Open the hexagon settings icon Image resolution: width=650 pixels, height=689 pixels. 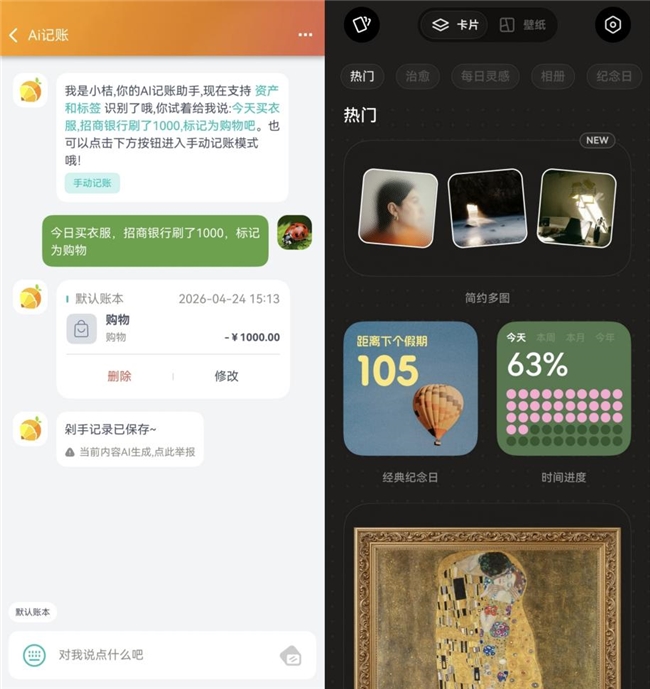(x=613, y=25)
